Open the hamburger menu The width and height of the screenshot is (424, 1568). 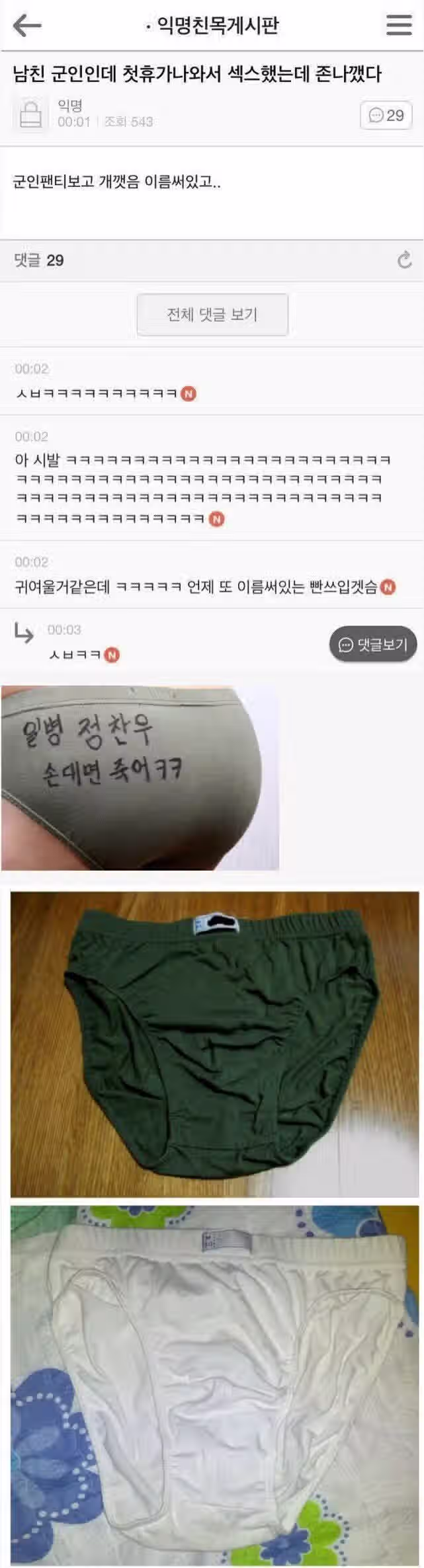click(399, 25)
